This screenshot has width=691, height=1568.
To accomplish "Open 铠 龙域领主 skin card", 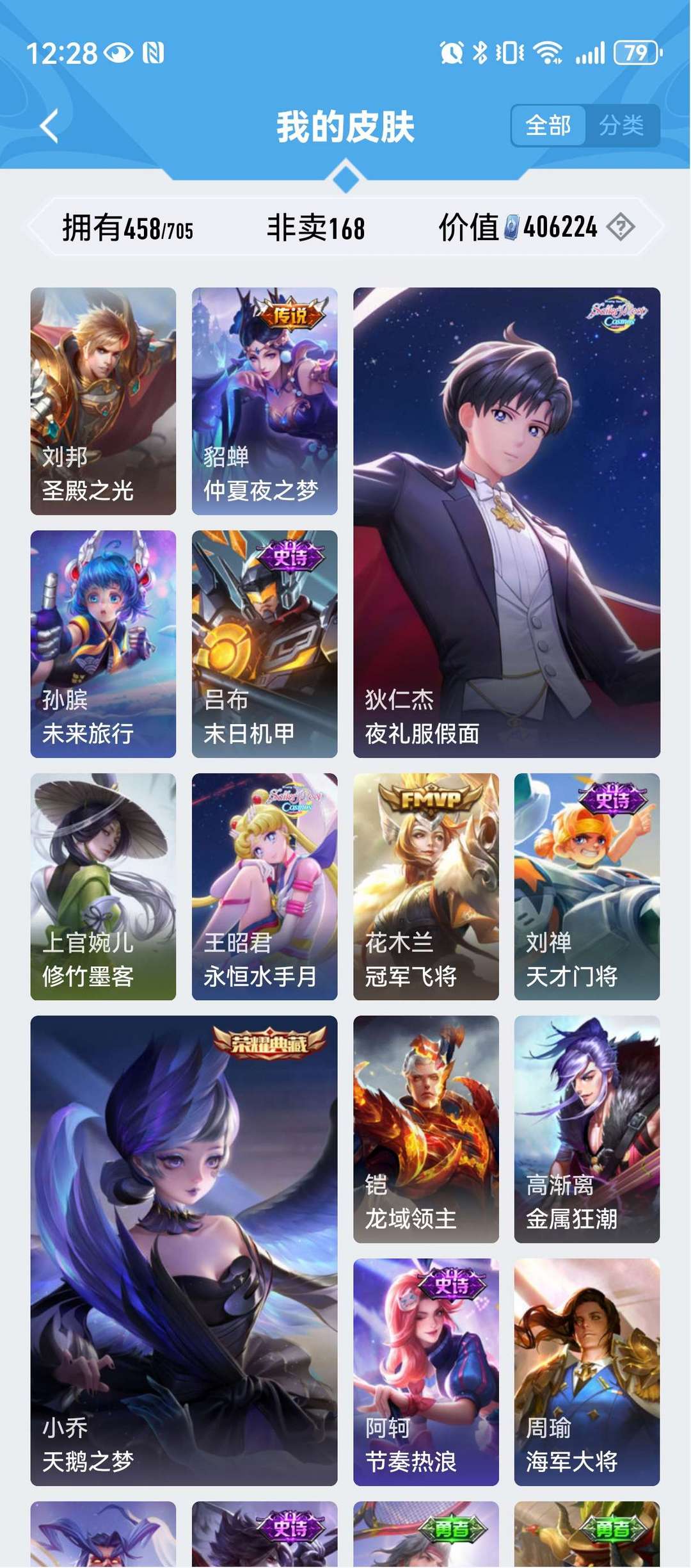I will tap(425, 1129).
